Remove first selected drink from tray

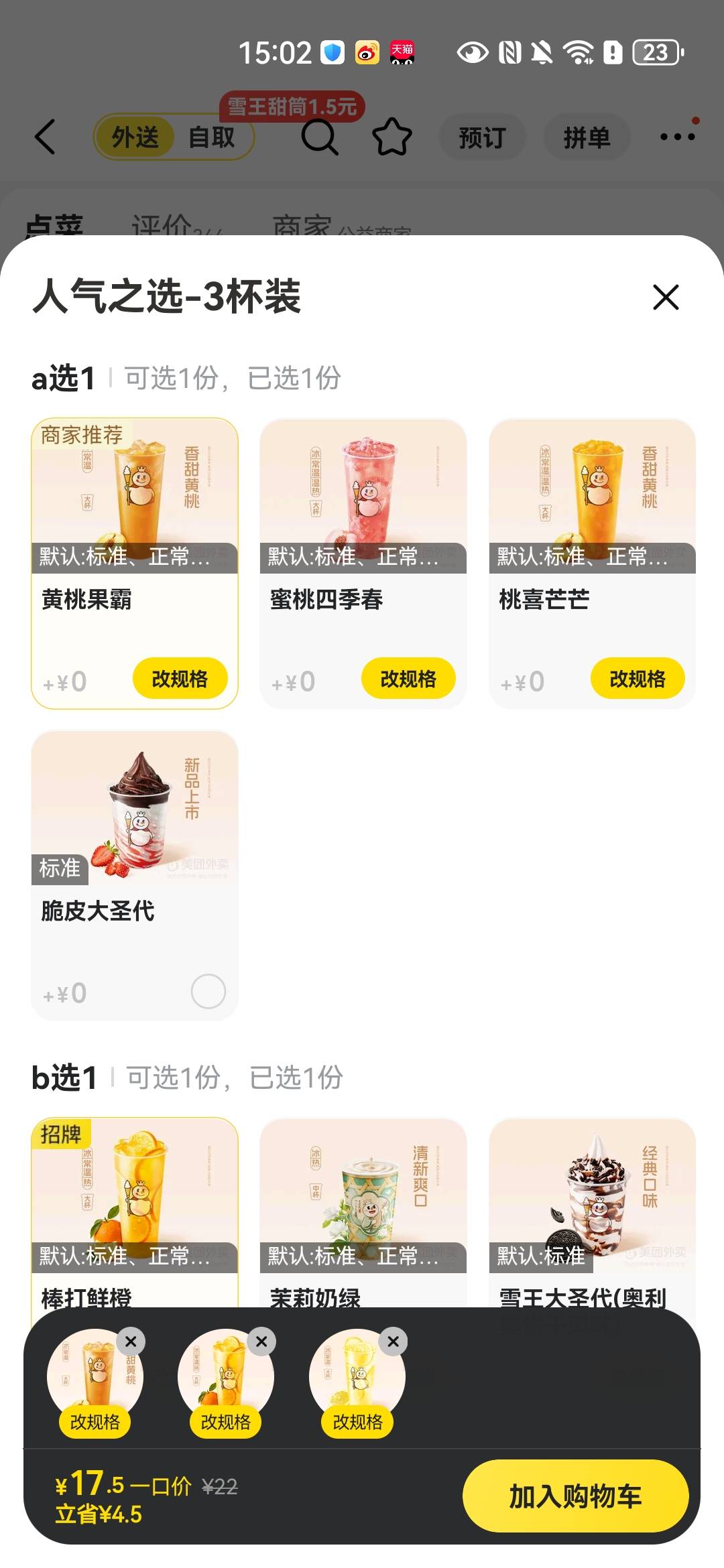point(131,1342)
